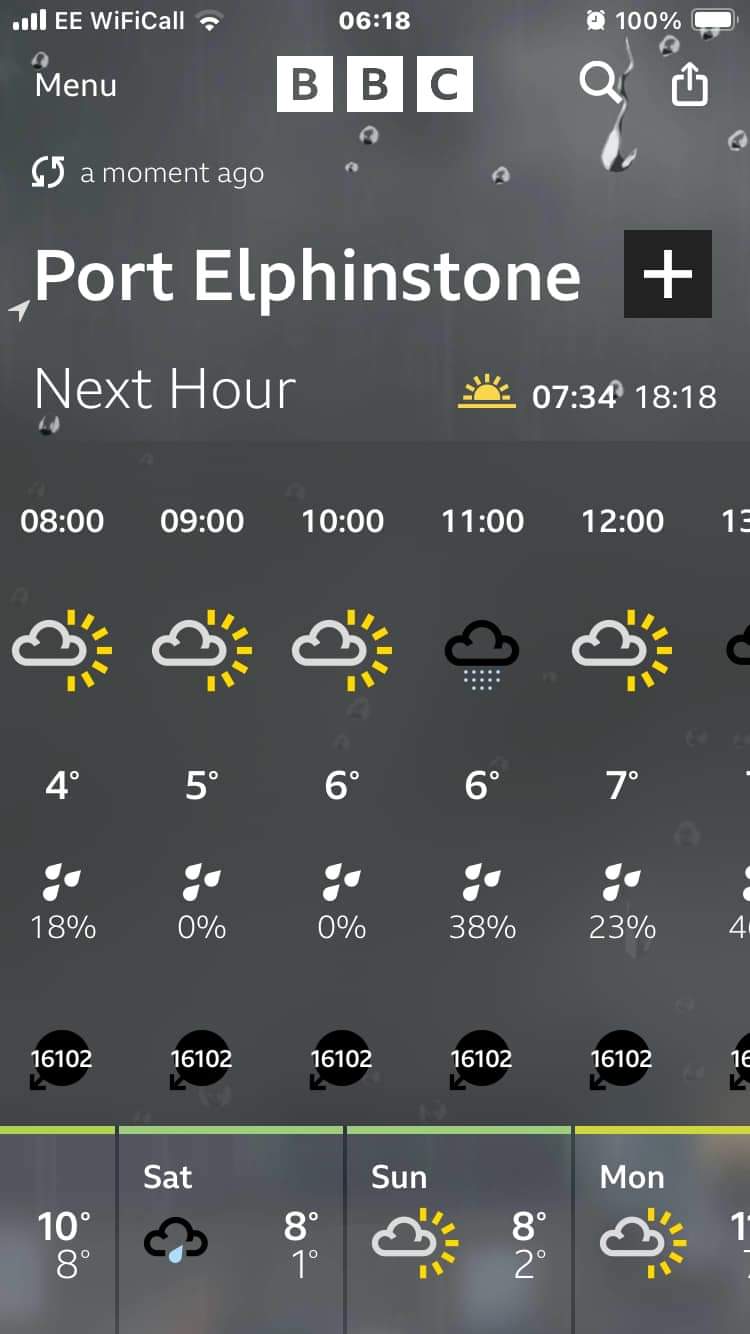Select the 10:00 hourly forecast

(342, 790)
